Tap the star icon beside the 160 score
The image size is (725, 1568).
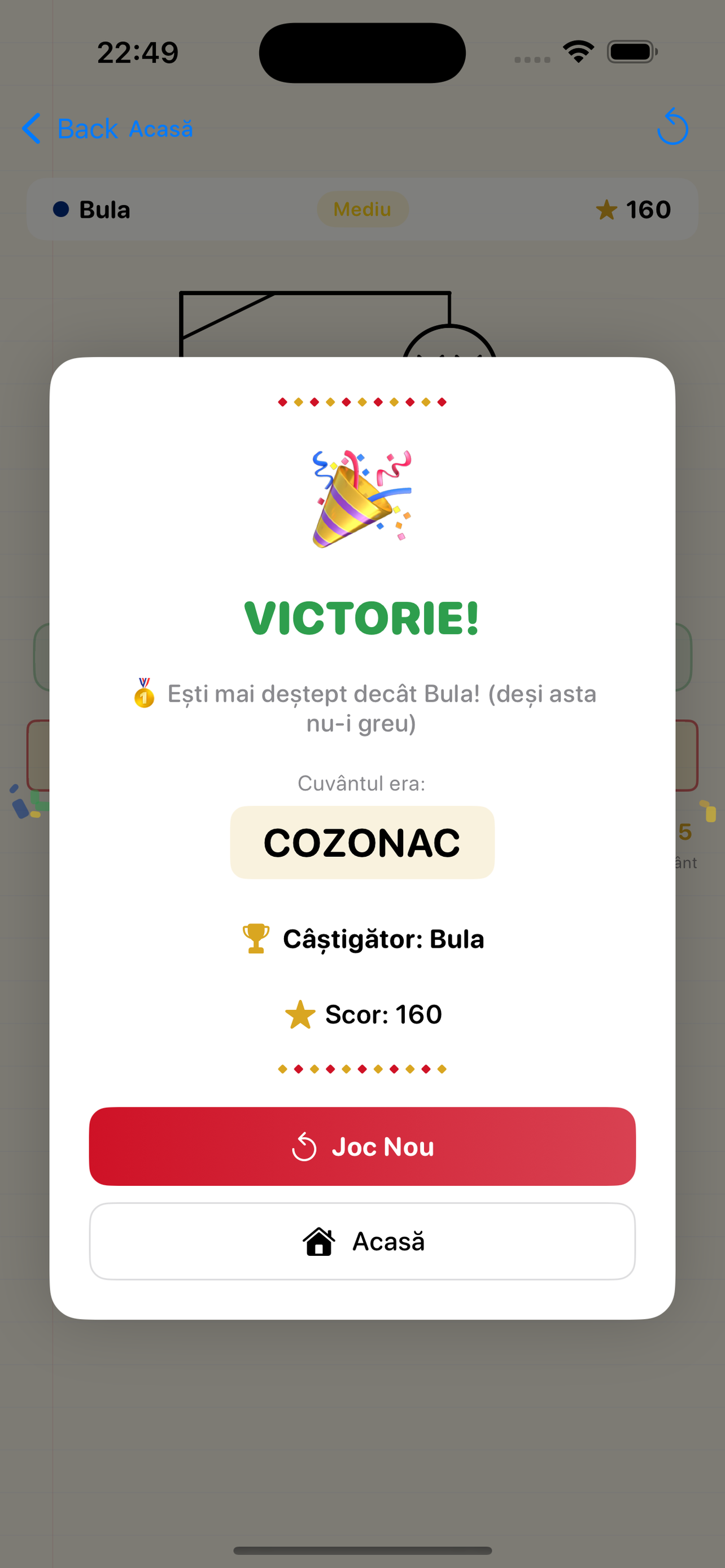606,209
